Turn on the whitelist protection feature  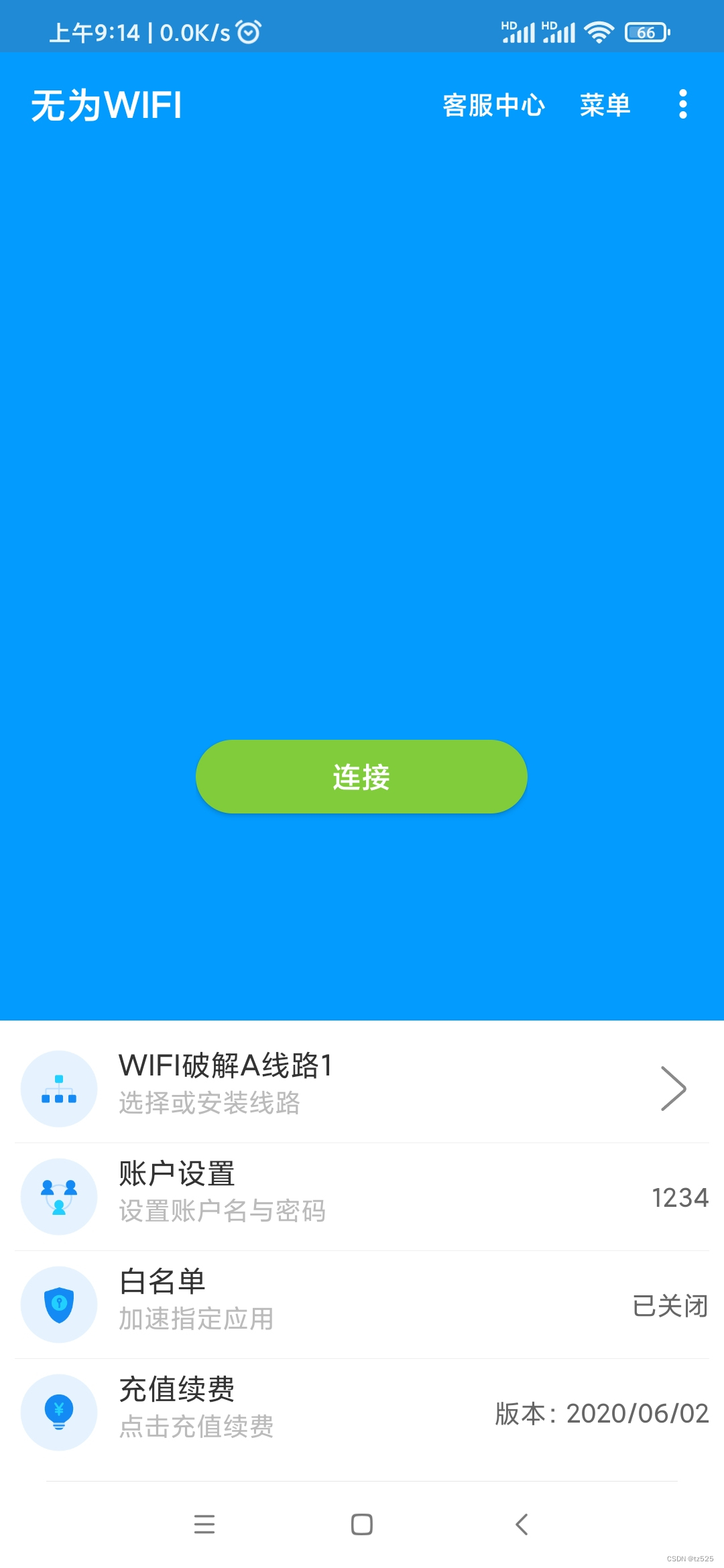point(163,1279)
